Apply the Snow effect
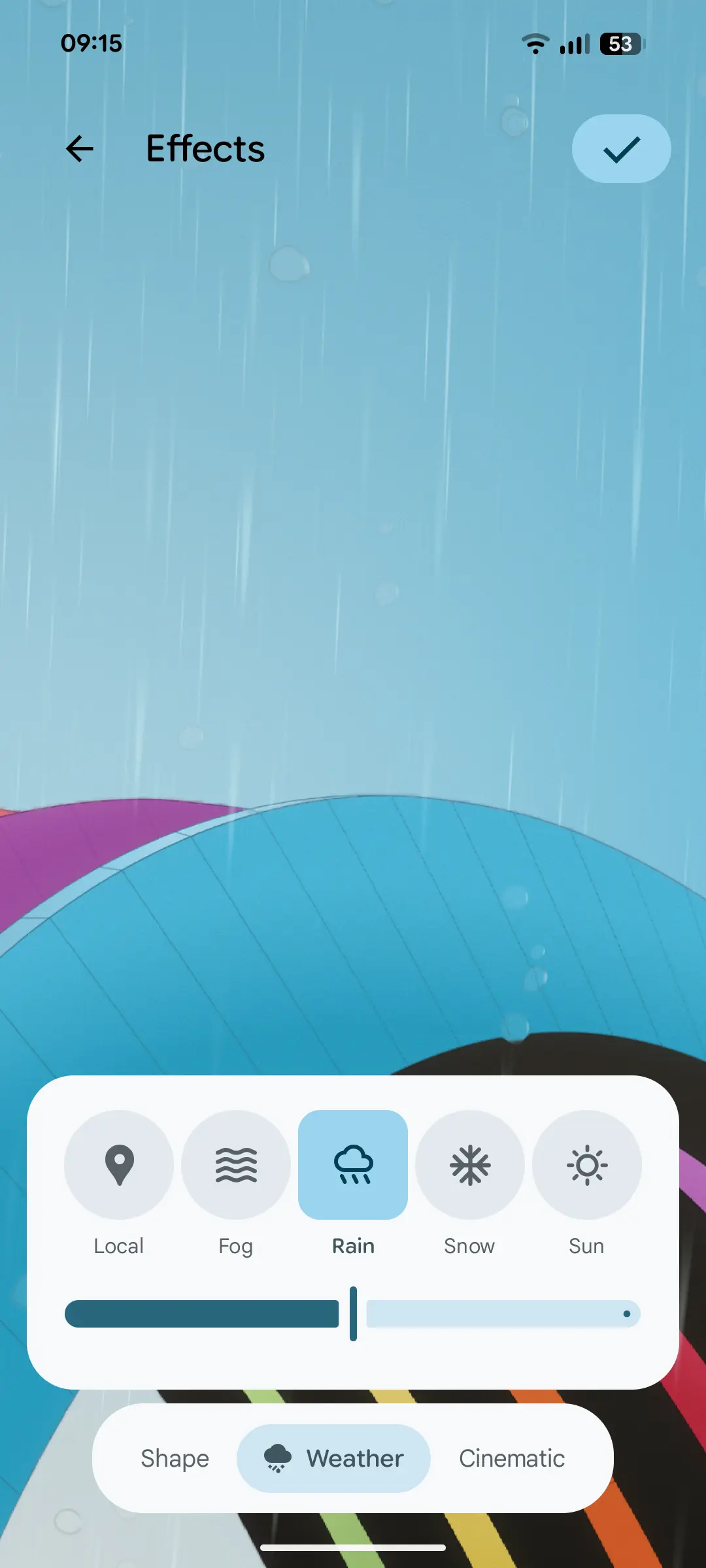This screenshot has height=1568, width=706. [470, 1165]
